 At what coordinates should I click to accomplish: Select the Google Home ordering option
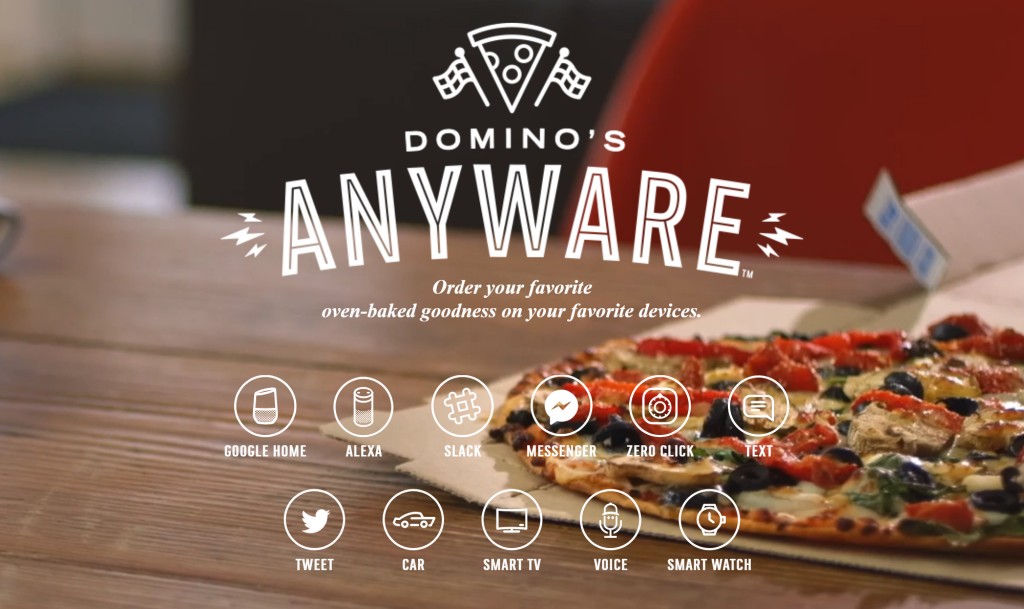(x=265, y=406)
